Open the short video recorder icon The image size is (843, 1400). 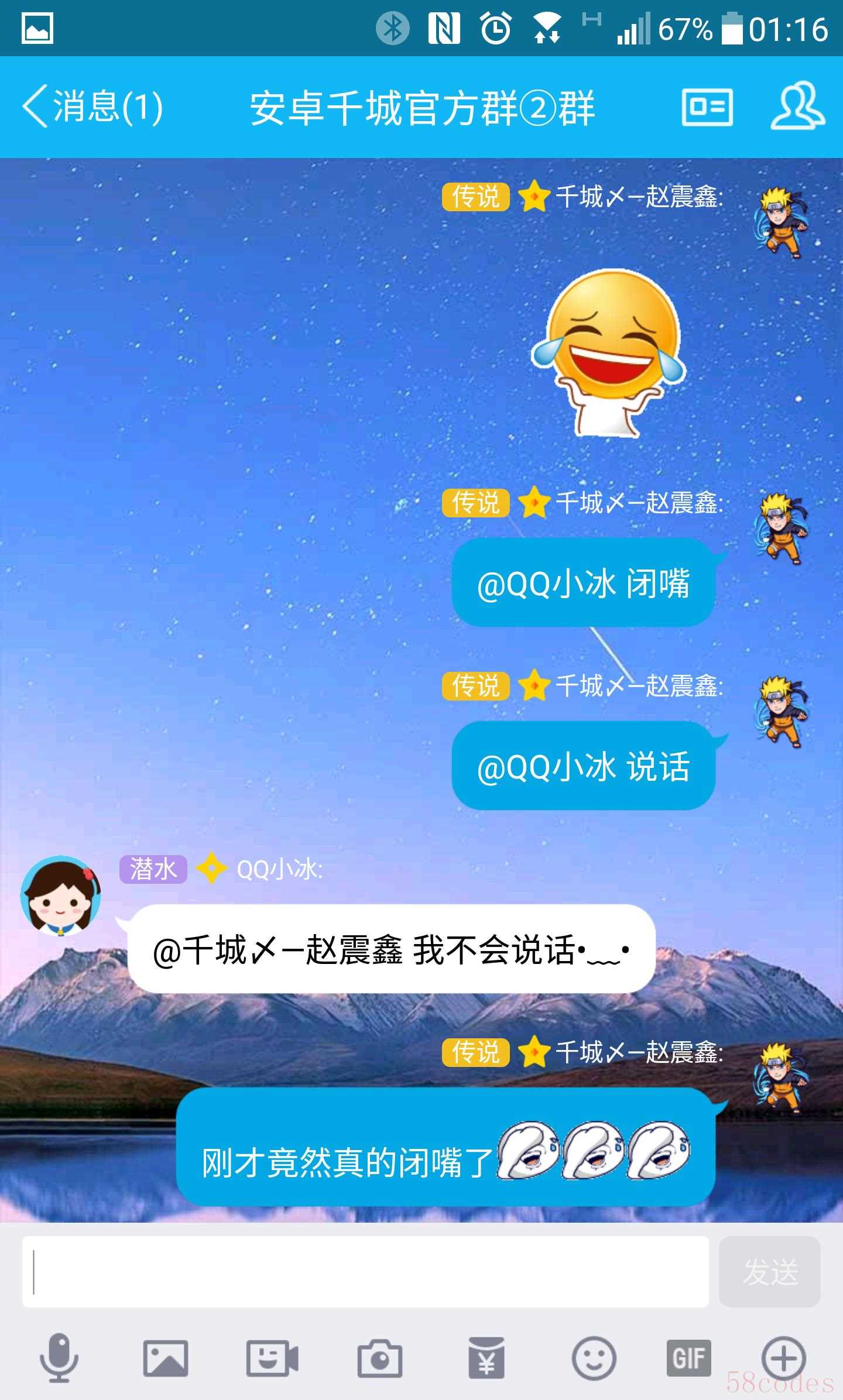coord(272,1358)
